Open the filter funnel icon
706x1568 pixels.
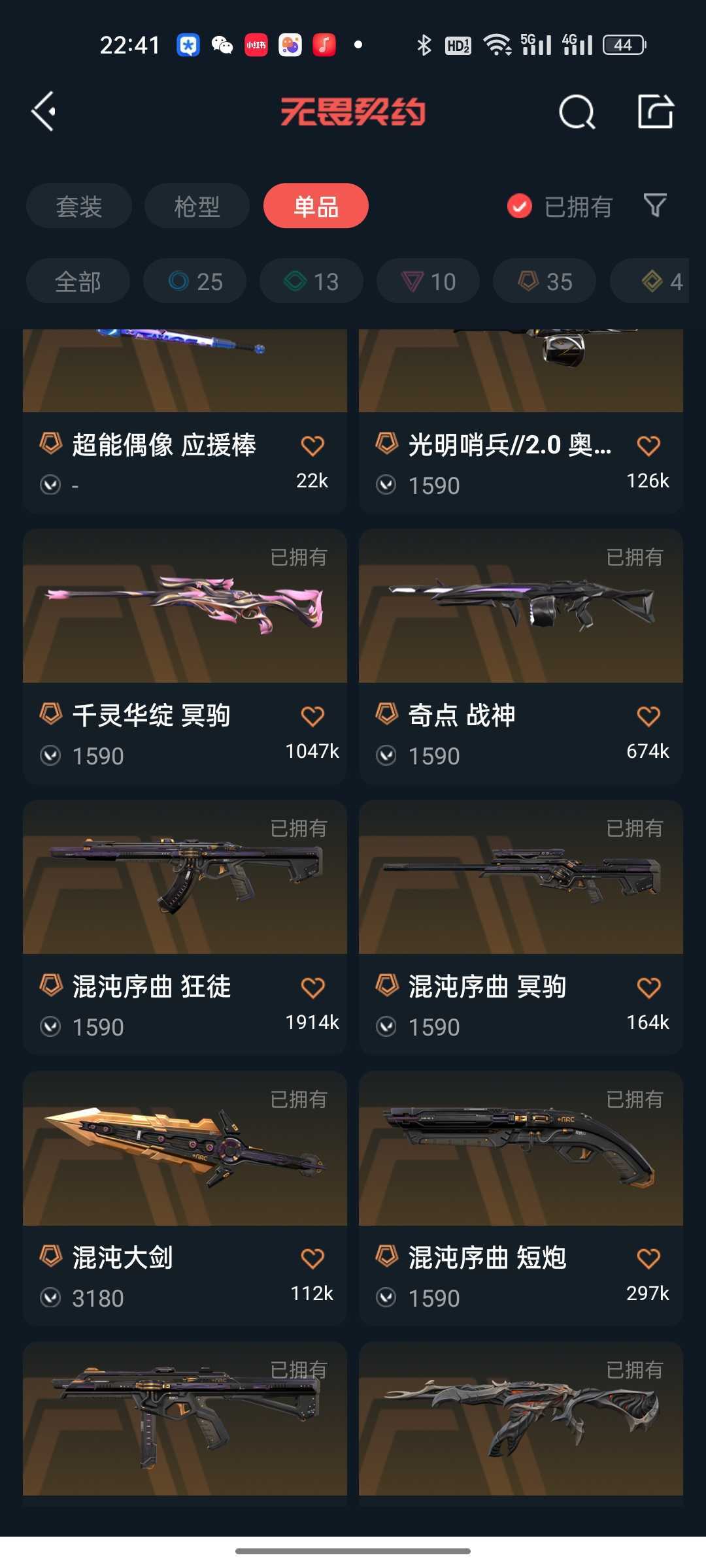(655, 205)
